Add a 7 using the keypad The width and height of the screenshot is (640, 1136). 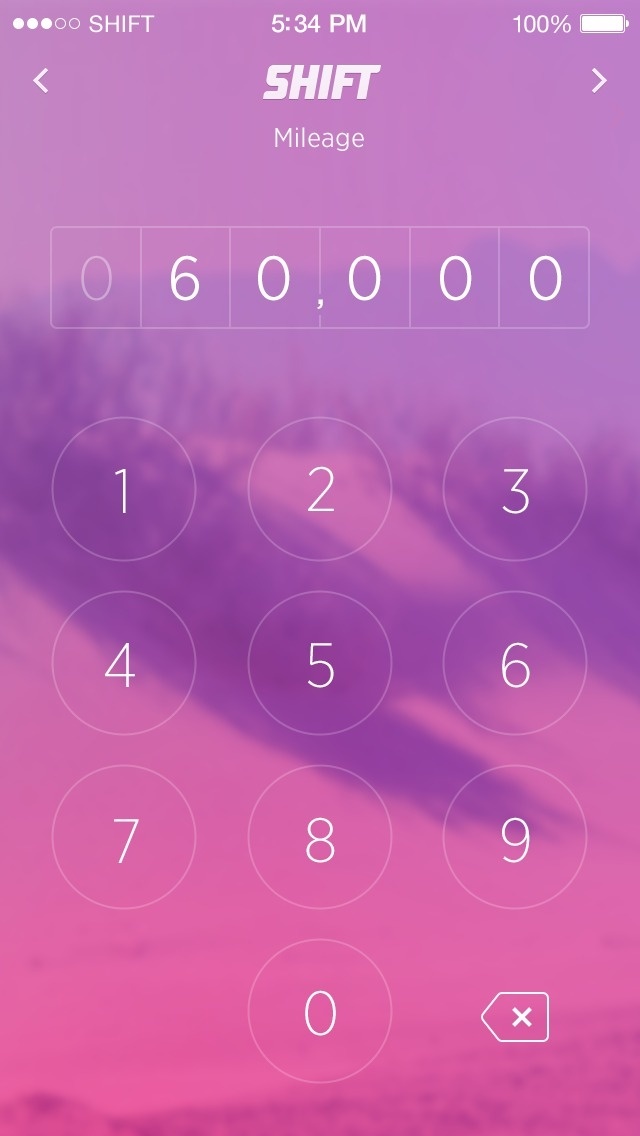point(124,838)
